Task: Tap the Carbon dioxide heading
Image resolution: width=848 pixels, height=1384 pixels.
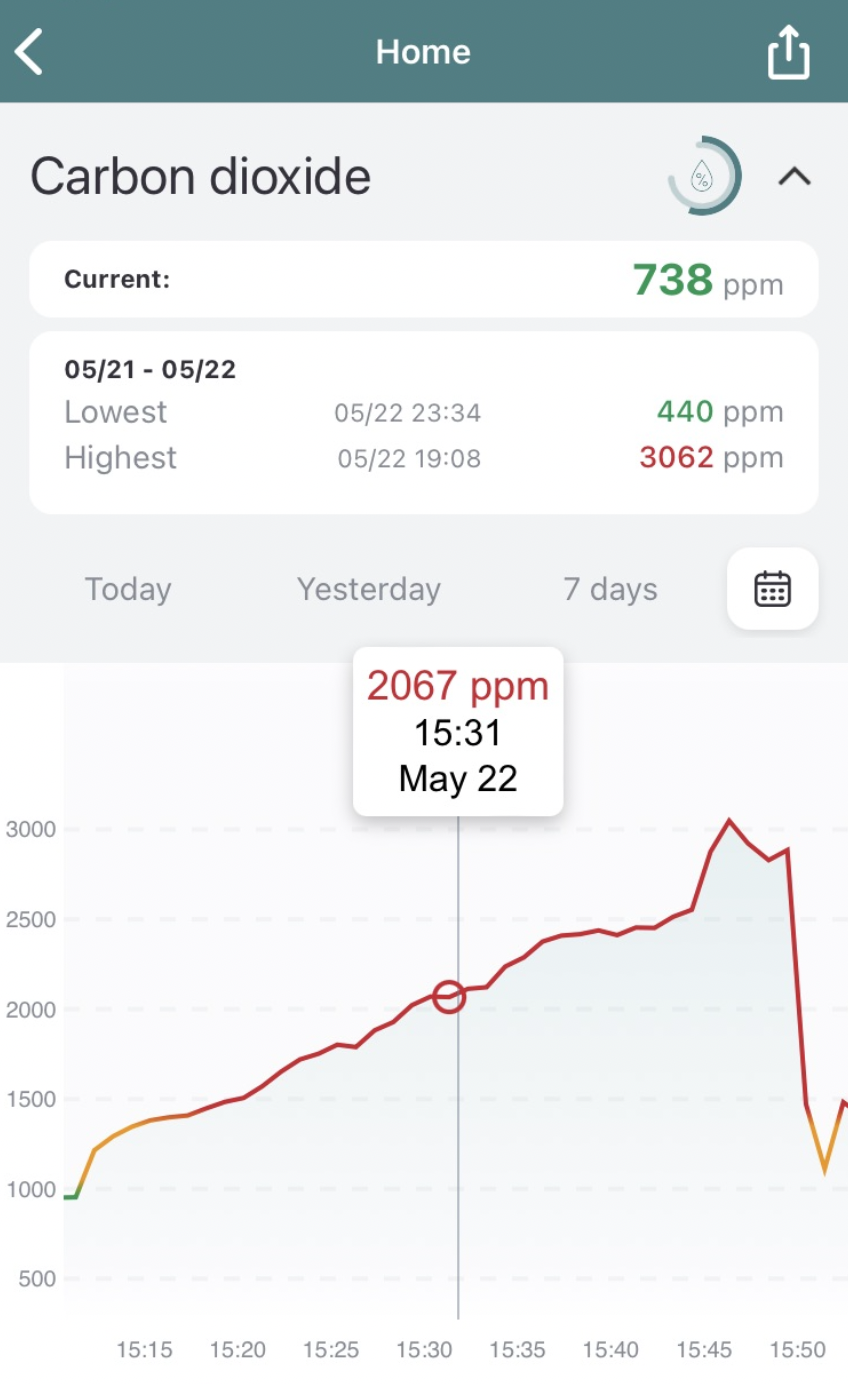Action: tap(200, 176)
